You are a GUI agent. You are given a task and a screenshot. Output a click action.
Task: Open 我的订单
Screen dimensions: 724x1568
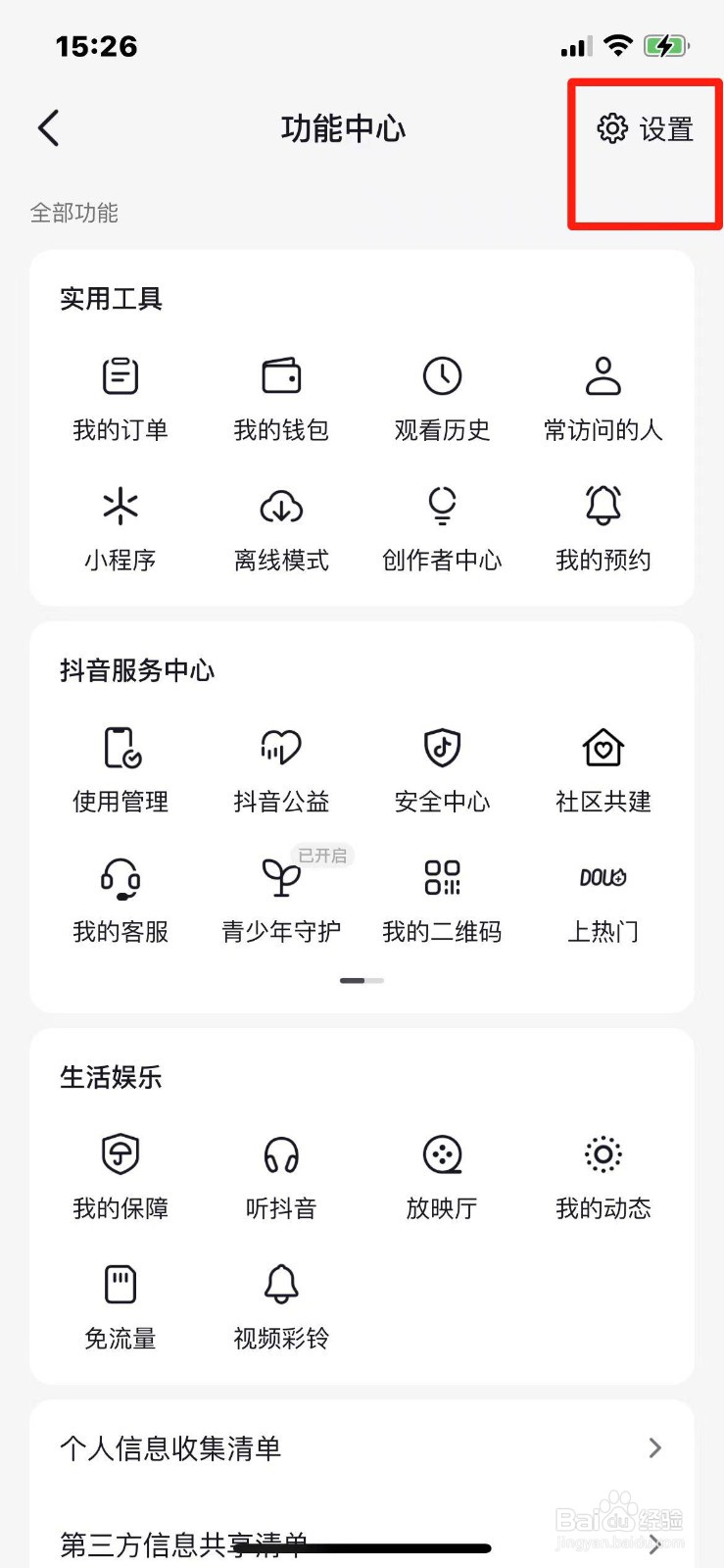[x=121, y=400]
